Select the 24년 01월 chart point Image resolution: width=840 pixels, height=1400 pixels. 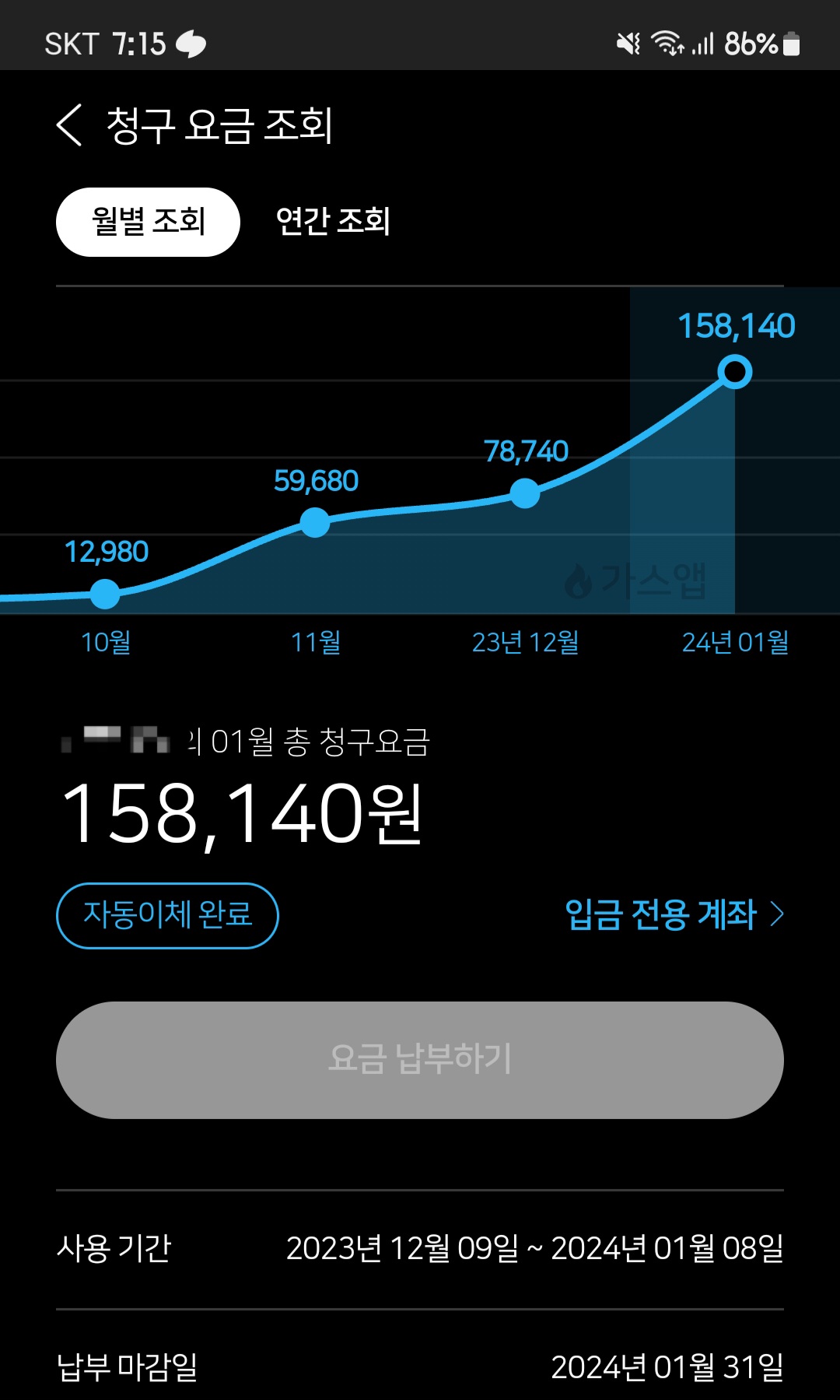click(x=734, y=372)
